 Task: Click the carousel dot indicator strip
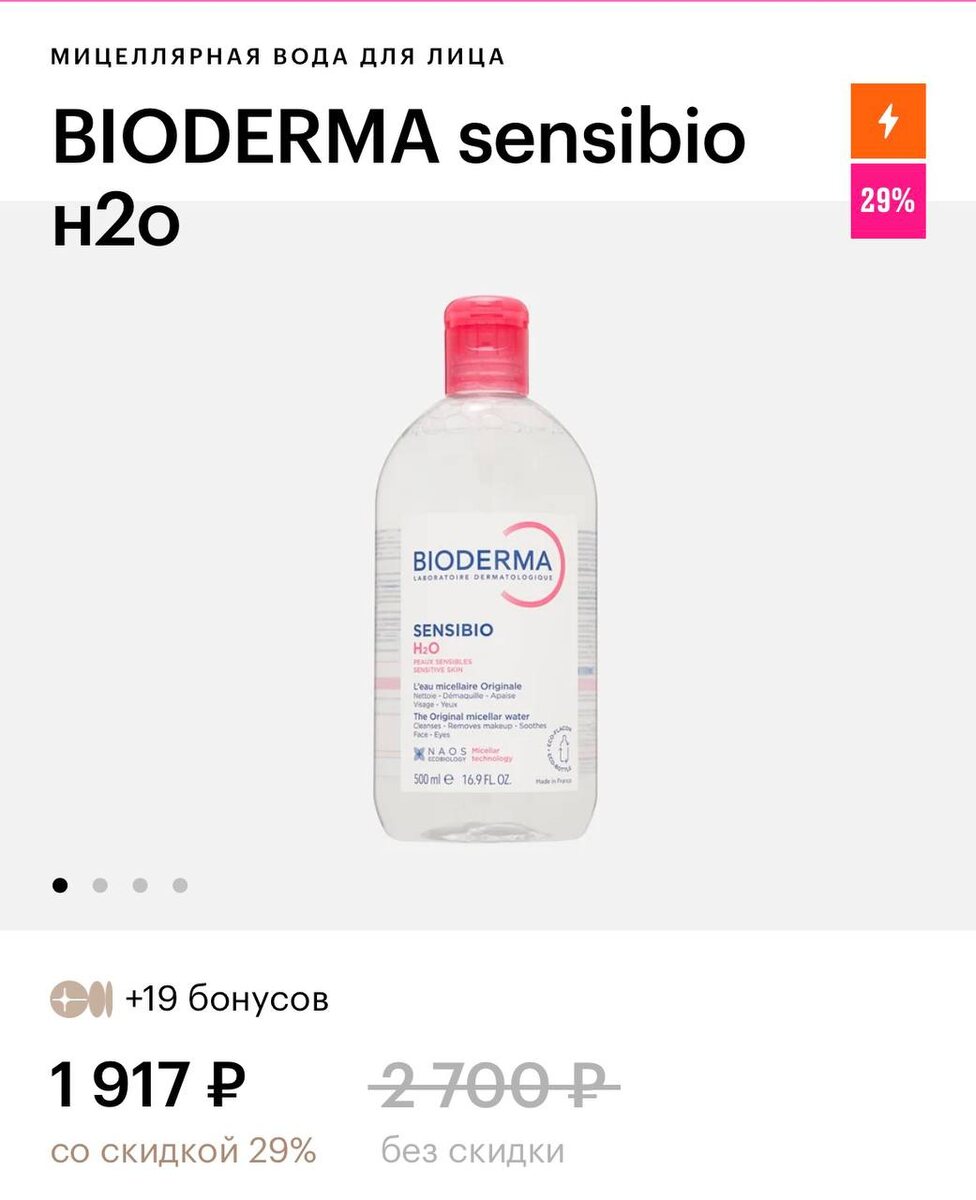point(120,885)
